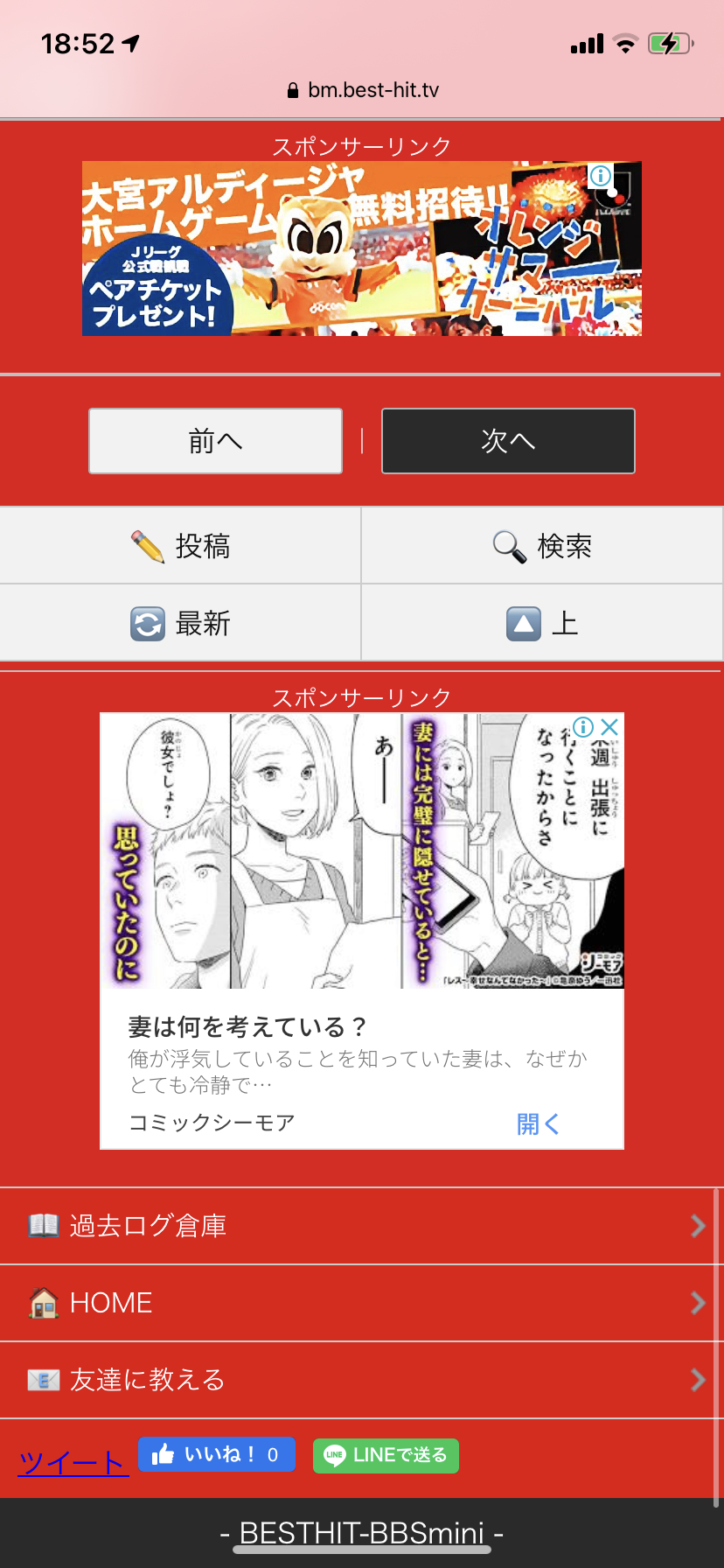Share via LINEで送る button
Screen dimensions: 724x1568
386,1455
